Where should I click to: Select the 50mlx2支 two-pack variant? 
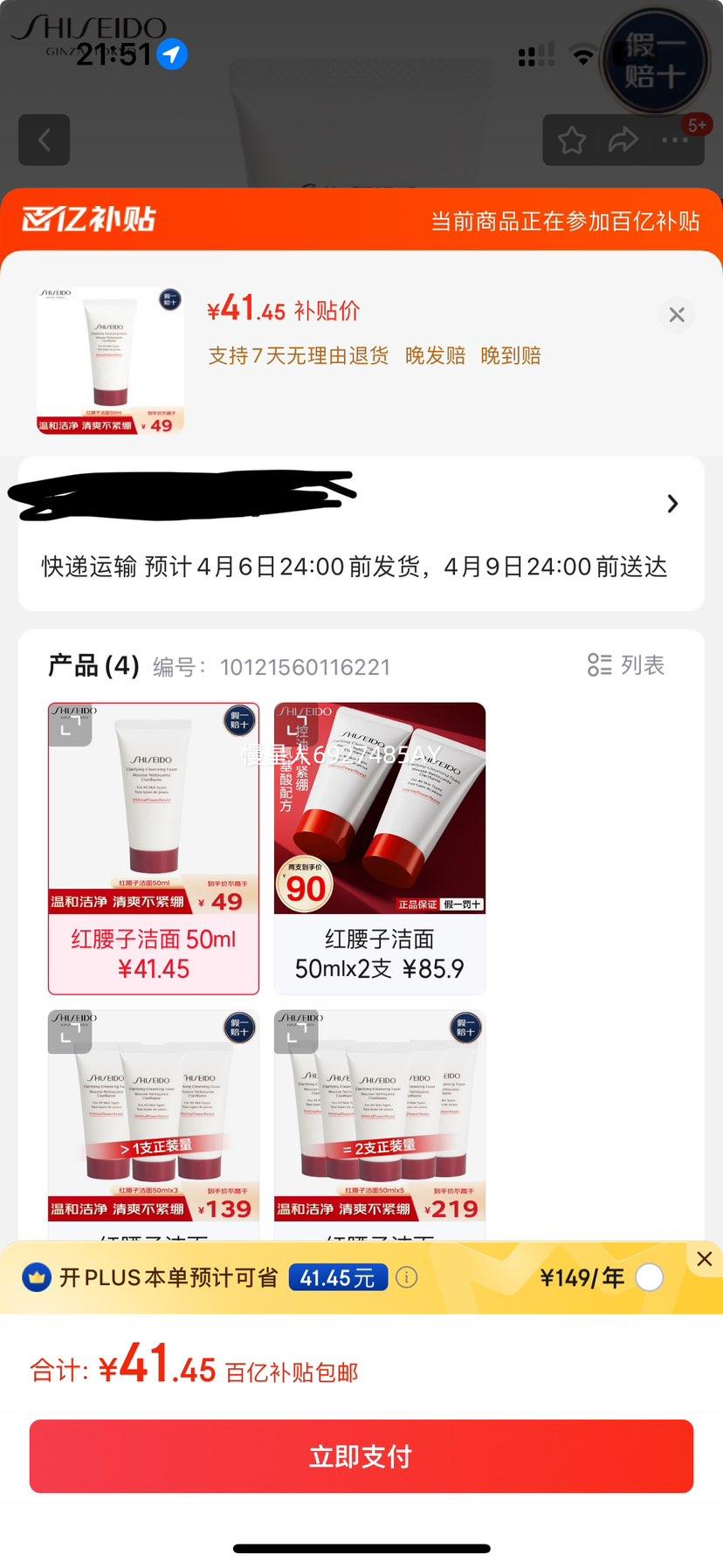[x=379, y=847]
